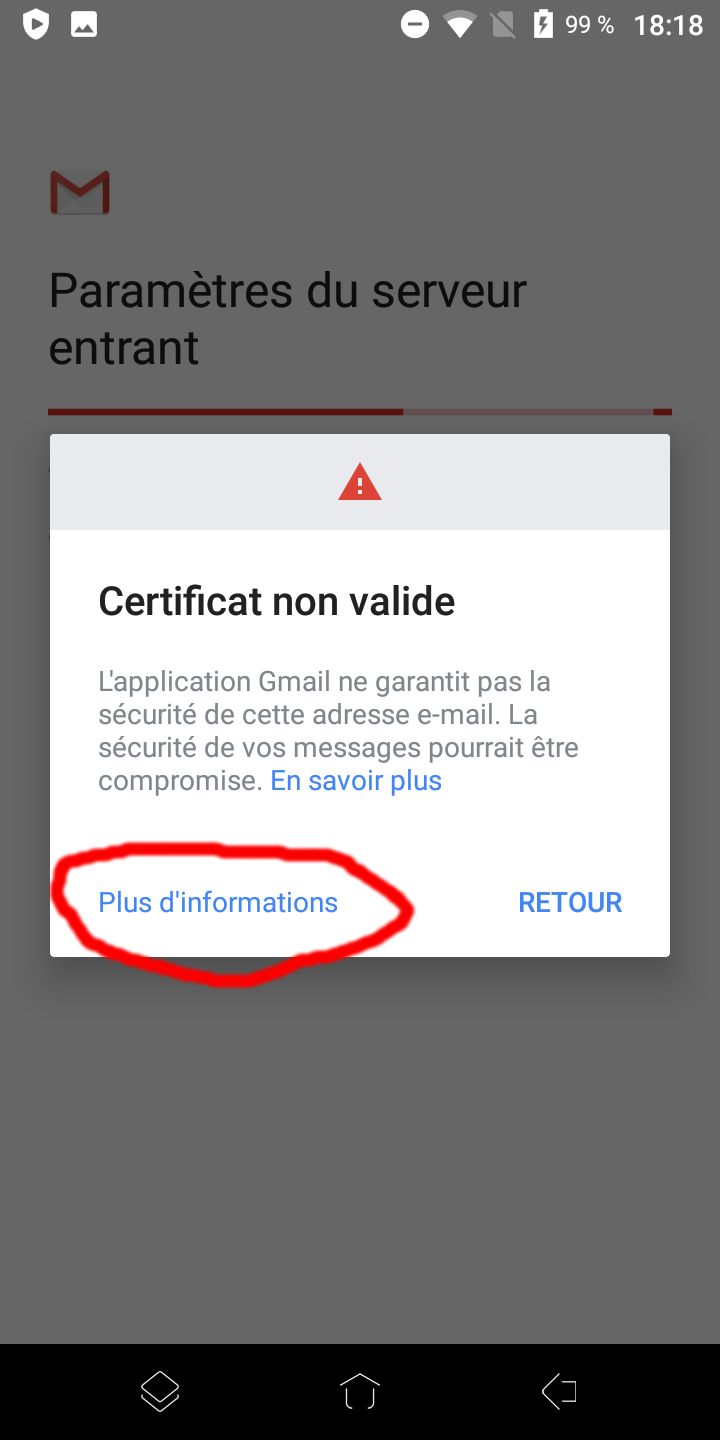
Task: Open the En savoir plus link
Action: click(356, 780)
